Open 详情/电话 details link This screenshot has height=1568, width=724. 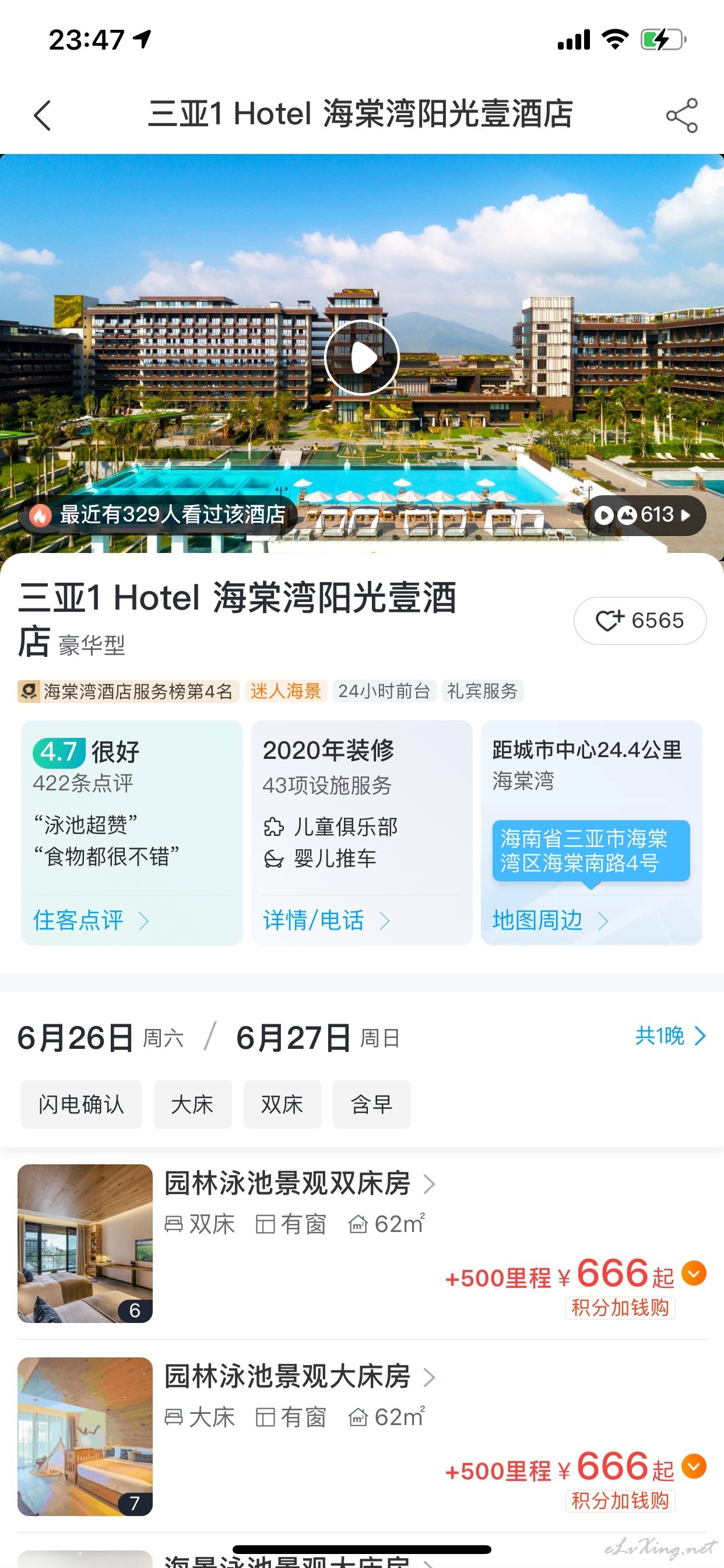(326, 920)
